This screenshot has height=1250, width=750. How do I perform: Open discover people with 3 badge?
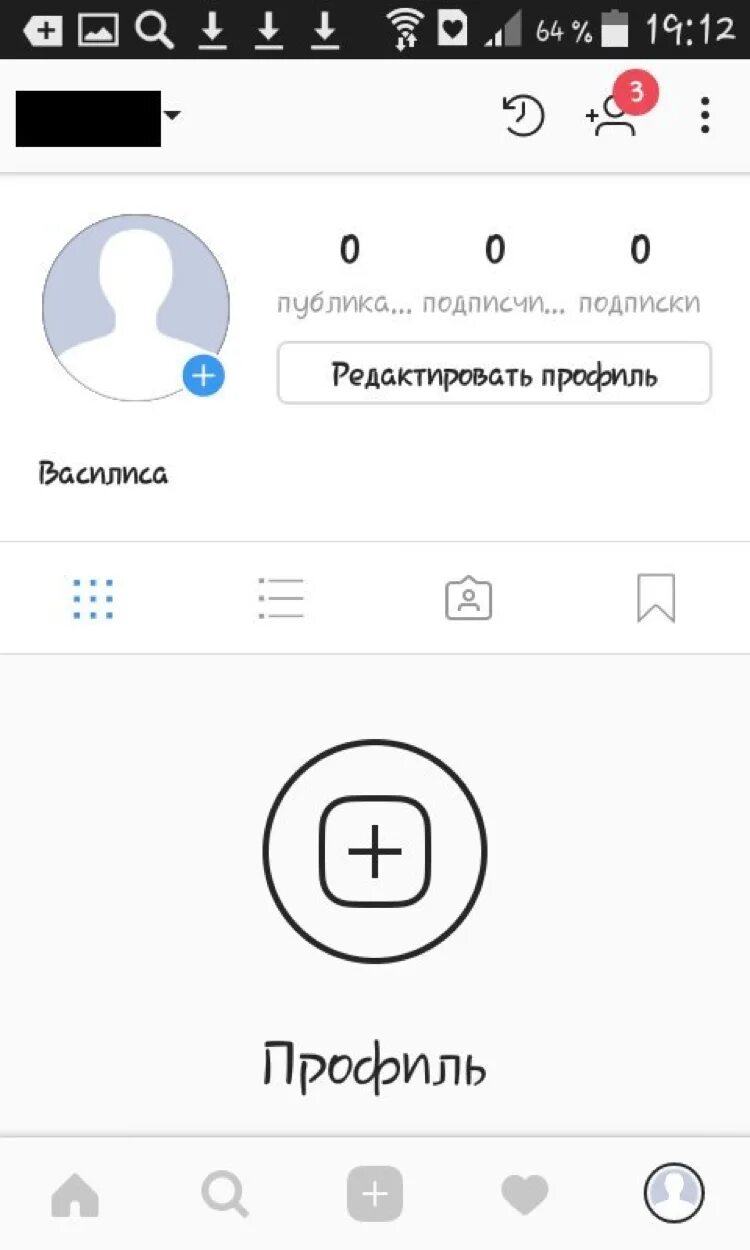coord(614,112)
